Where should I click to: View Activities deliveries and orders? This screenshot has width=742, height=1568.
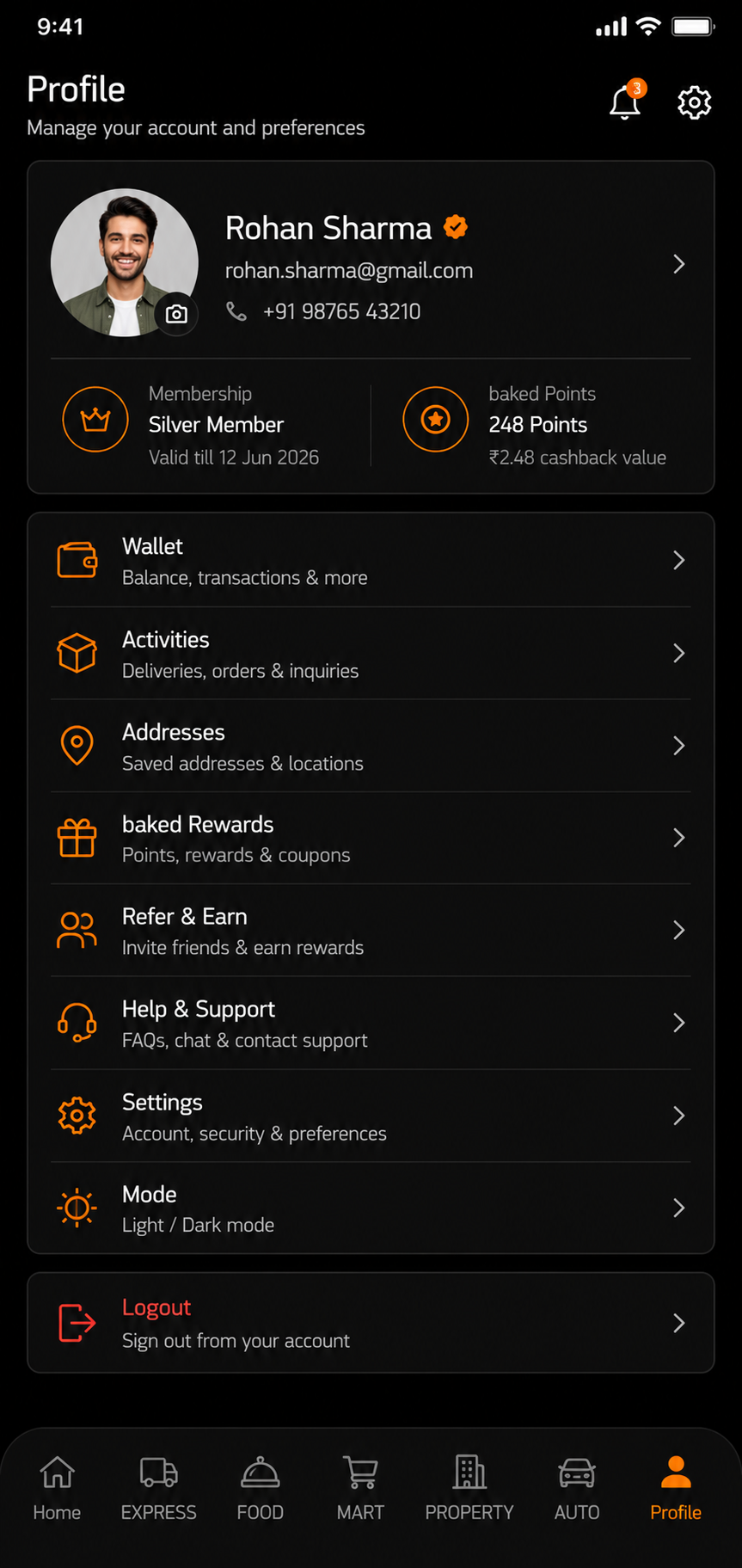click(x=371, y=654)
